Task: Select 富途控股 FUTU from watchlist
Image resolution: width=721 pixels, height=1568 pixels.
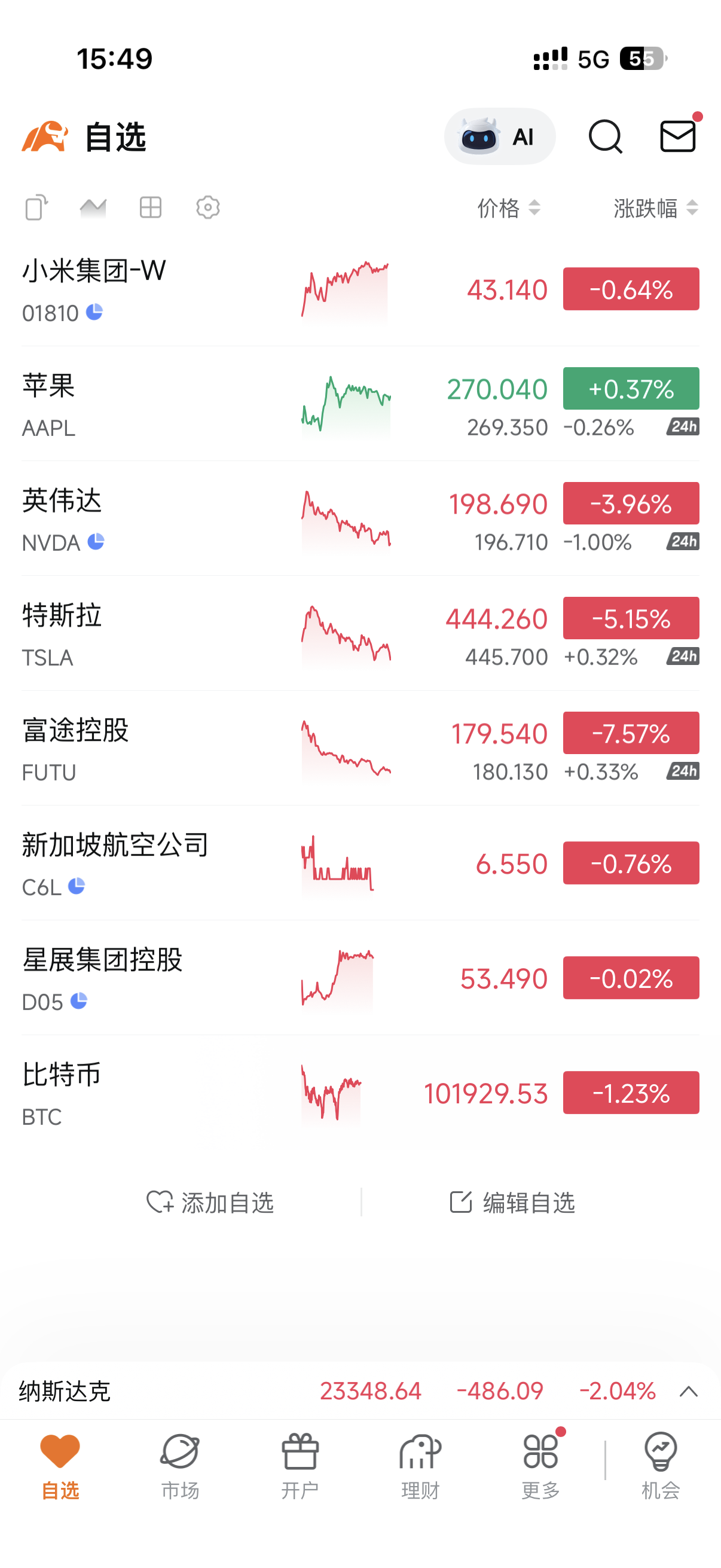Action: [75, 748]
